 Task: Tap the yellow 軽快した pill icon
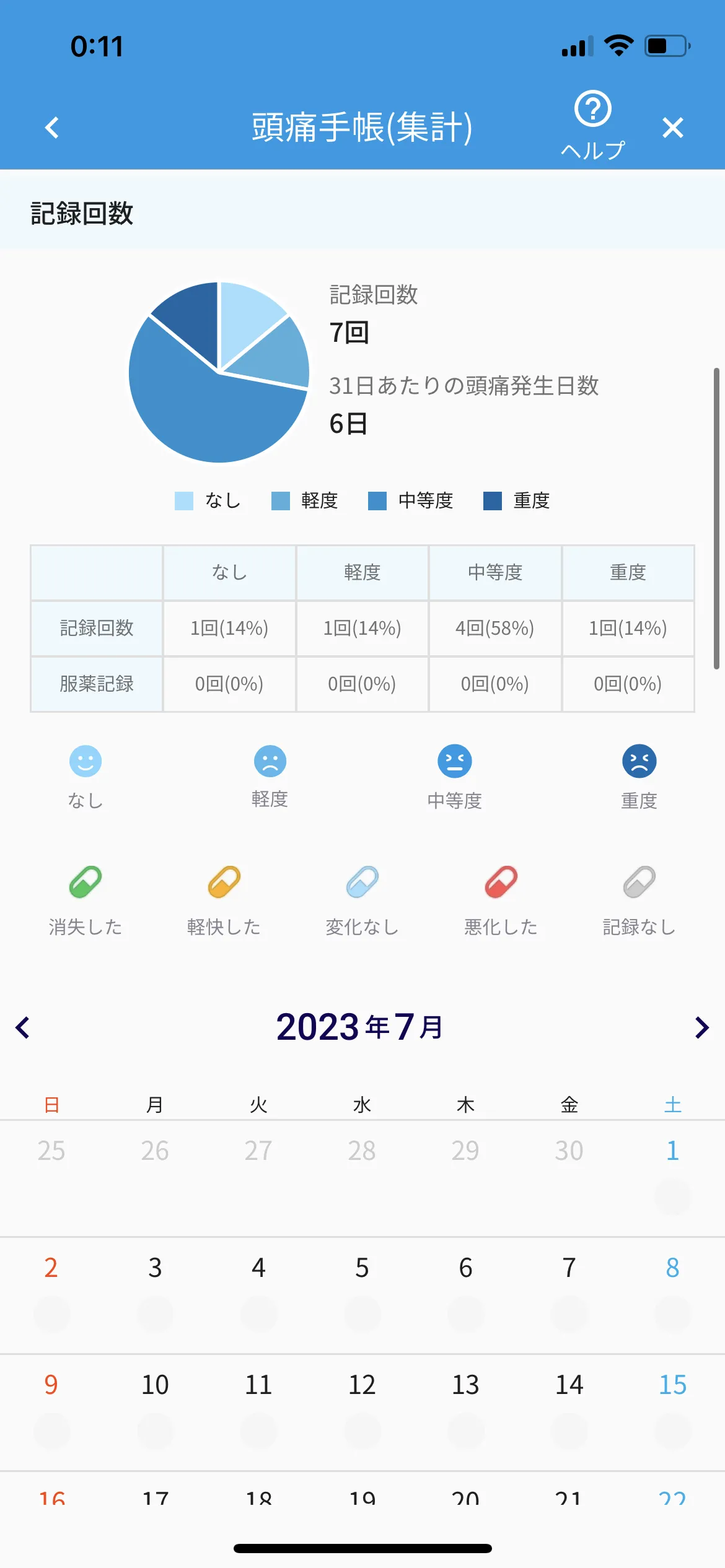click(x=224, y=887)
